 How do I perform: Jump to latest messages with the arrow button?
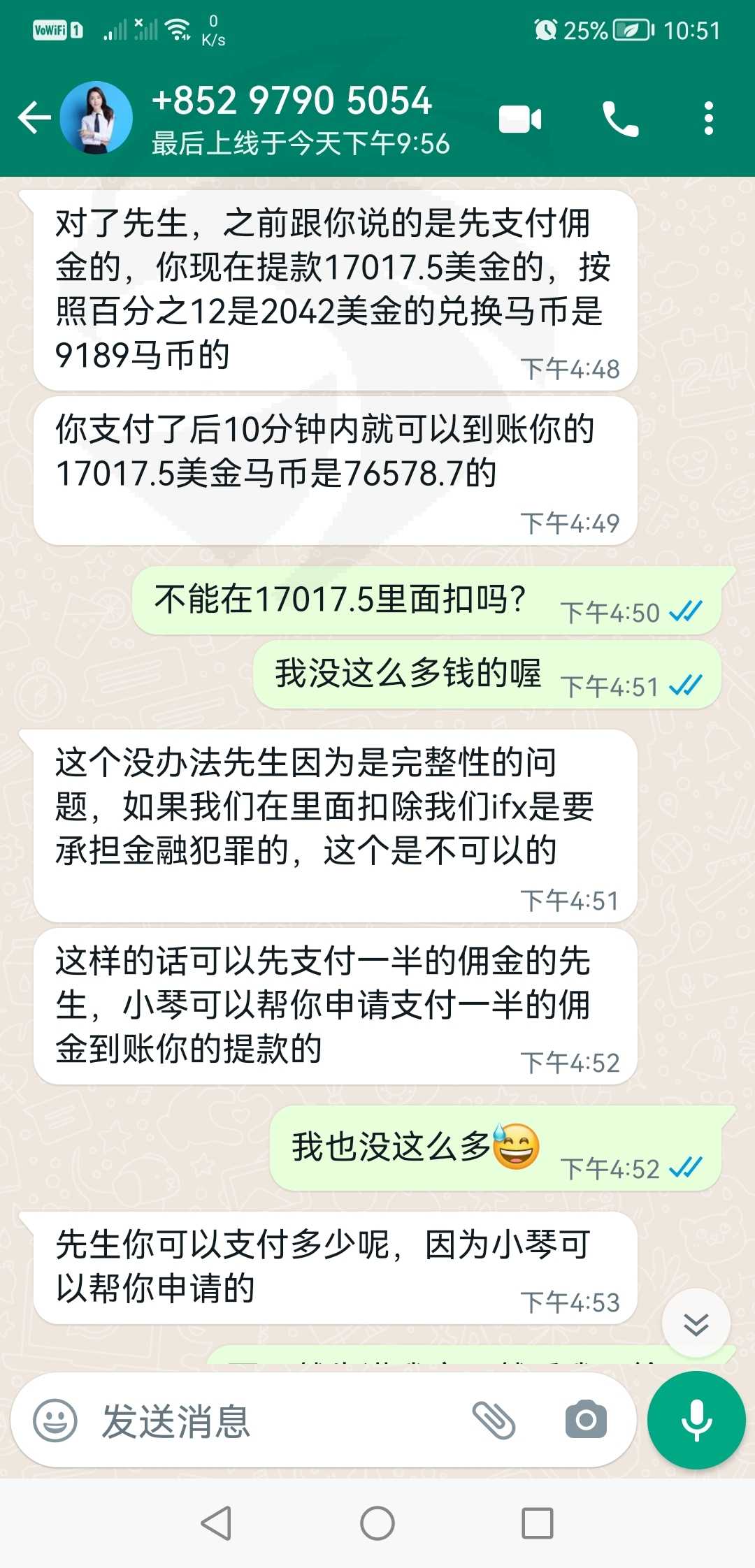696,1323
